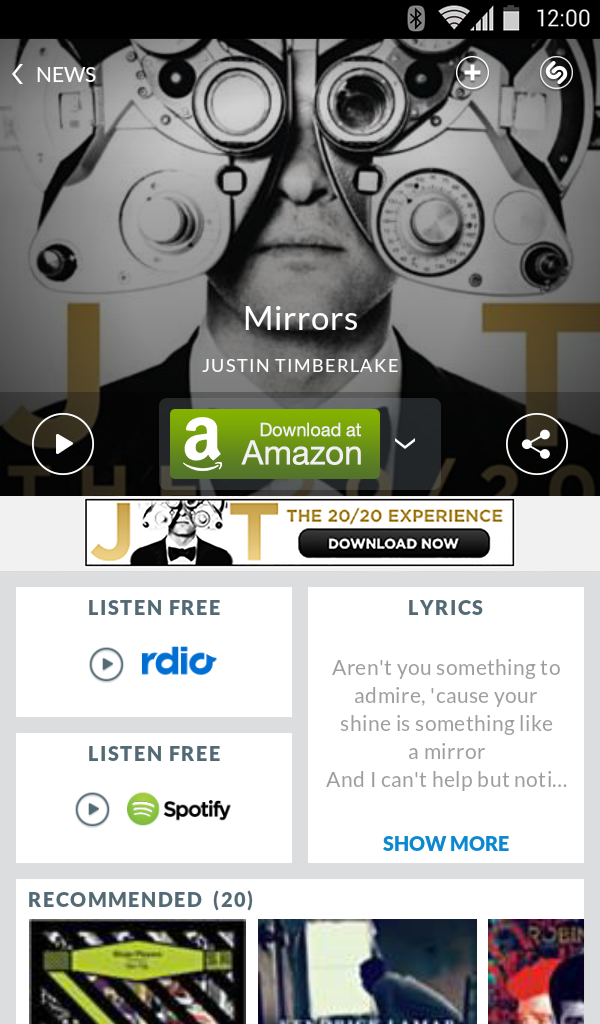Open the first recommended album cover

pos(138,972)
